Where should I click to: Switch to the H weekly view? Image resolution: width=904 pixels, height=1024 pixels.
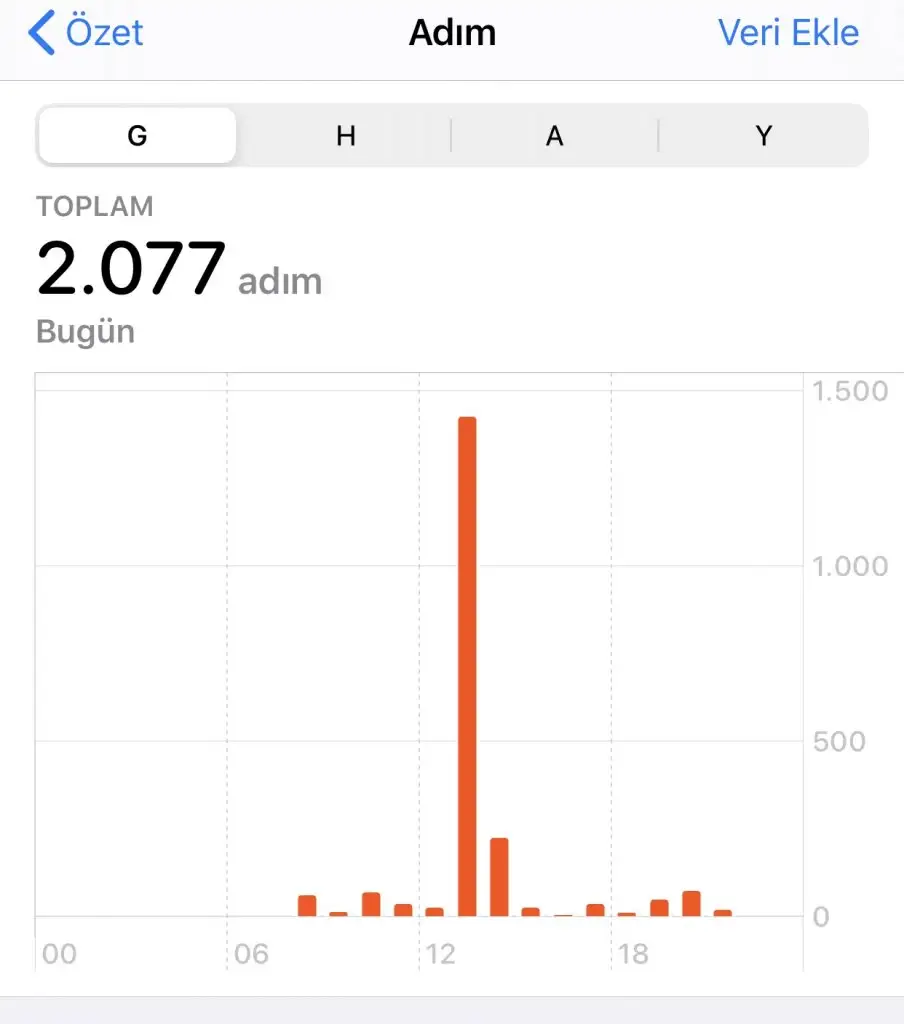pos(346,136)
